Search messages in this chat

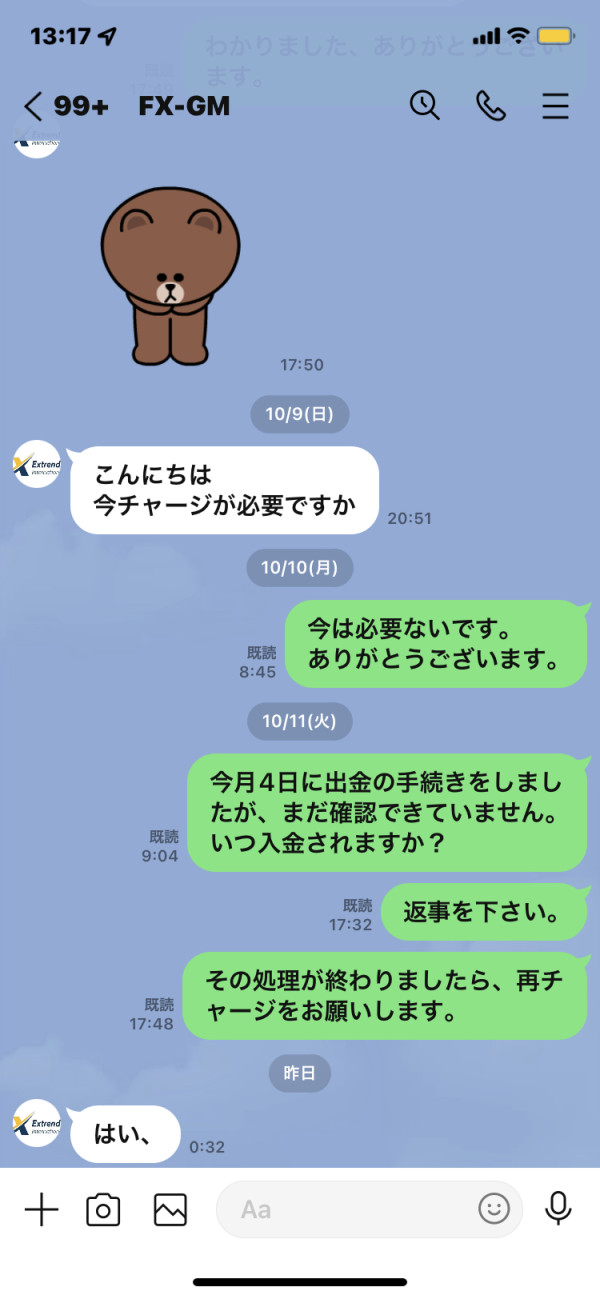pos(425,106)
